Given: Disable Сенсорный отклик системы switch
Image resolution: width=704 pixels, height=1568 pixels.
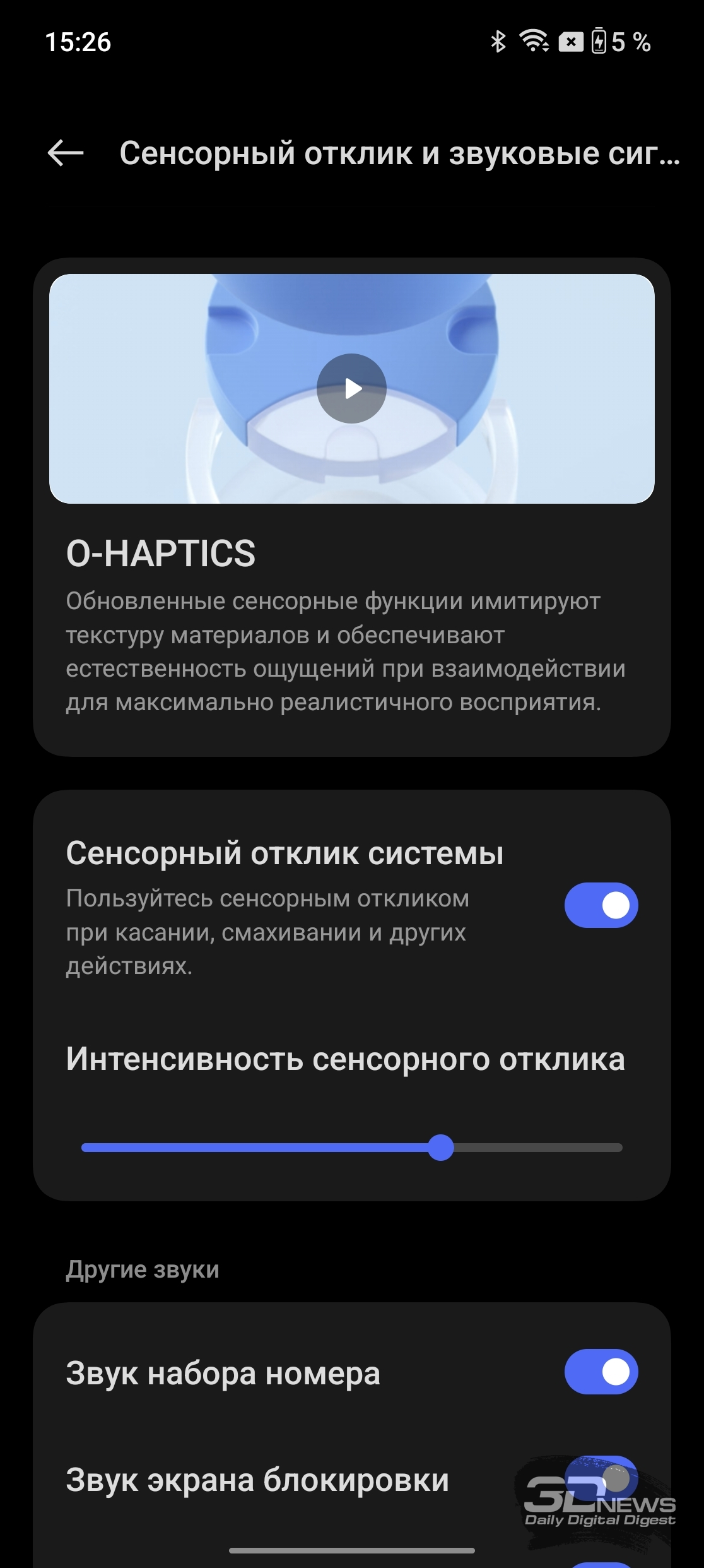Looking at the screenshot, I should (x=601, y=905).
